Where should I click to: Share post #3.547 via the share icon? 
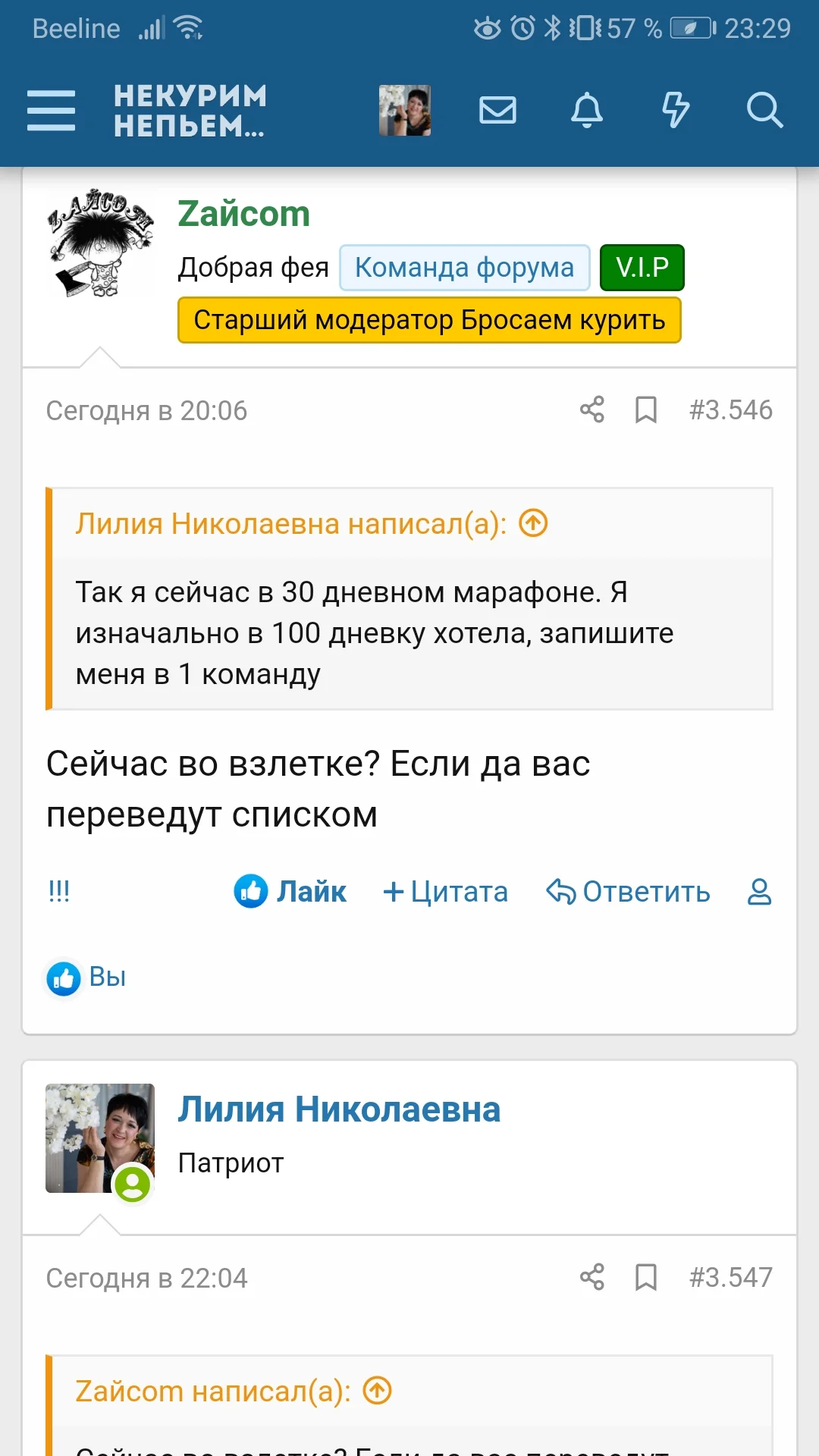594,1278
